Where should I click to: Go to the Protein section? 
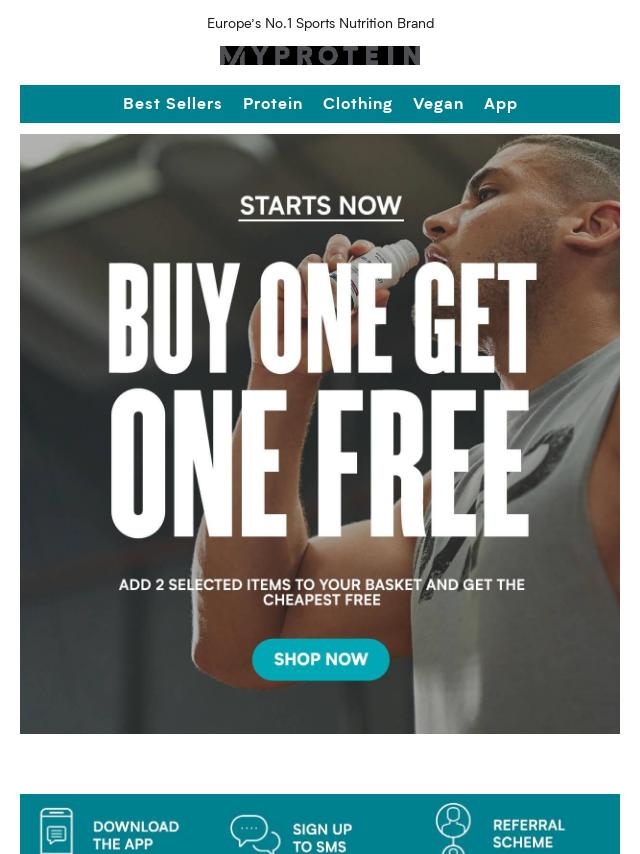[x=272, y=104]
